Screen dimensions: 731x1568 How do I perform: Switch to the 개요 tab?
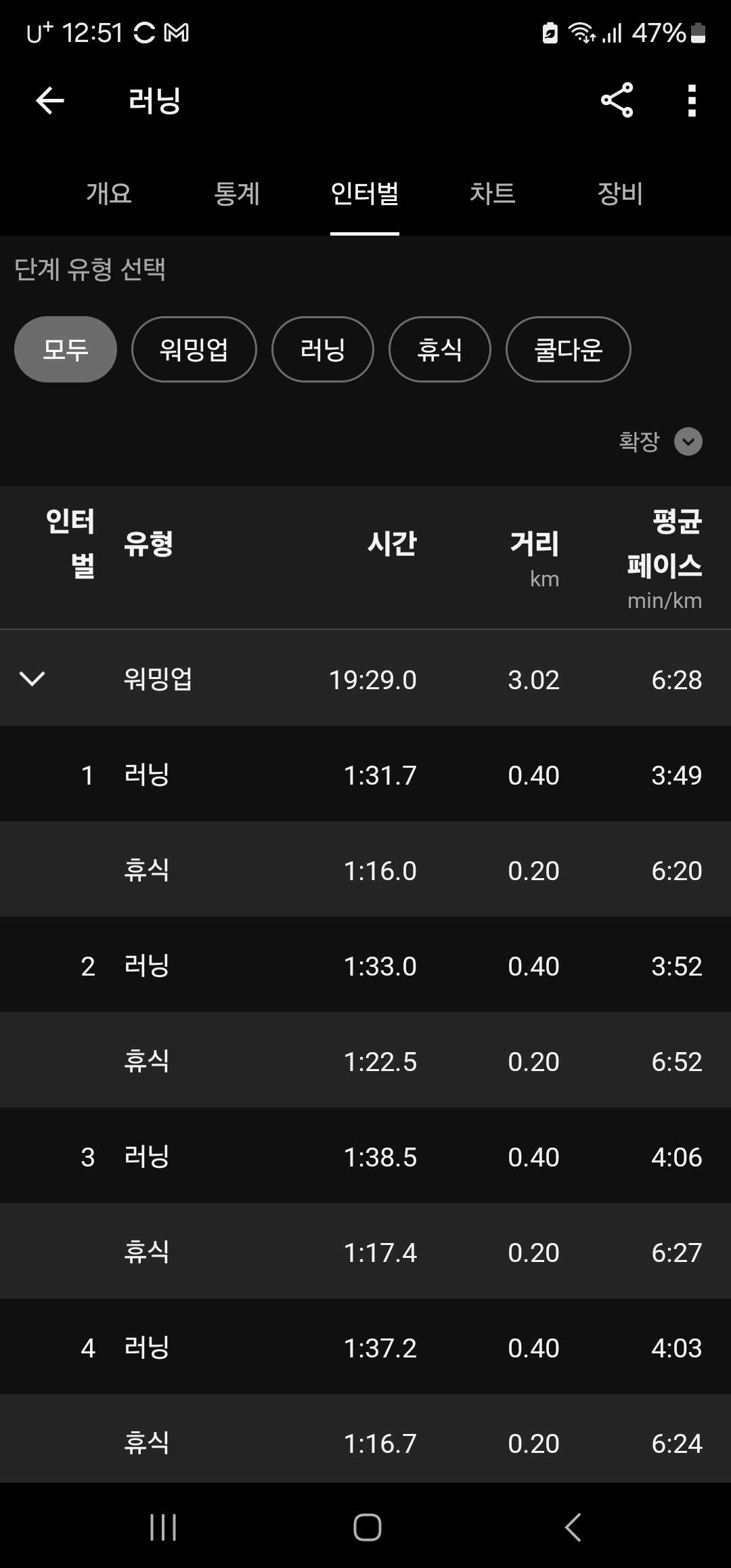click(x=109, y=193)
